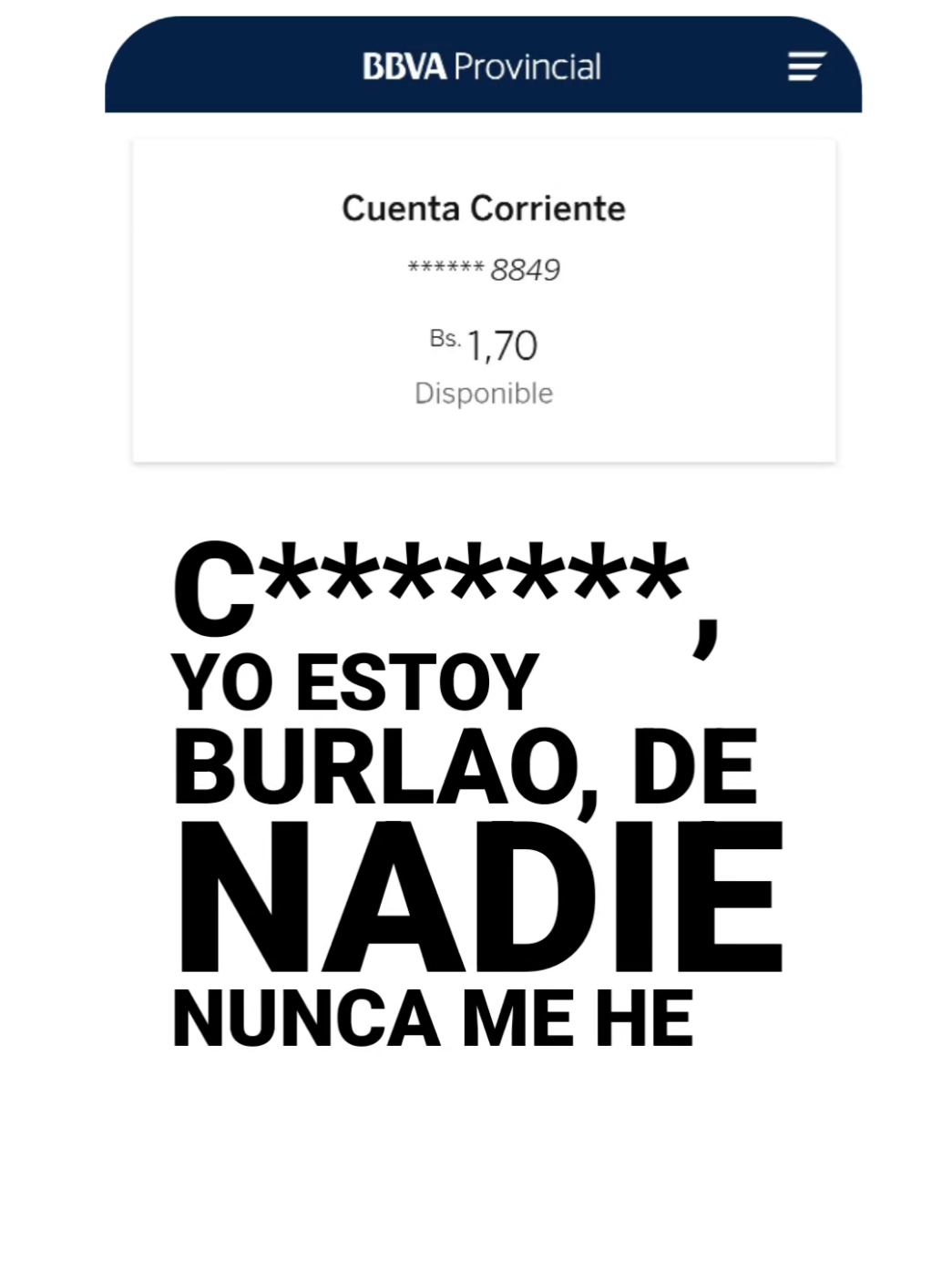Image resolution: width=952 pixels, height=1270 pixels.
Task: Open the menu in the top right corner
Action: coord(805,66)
